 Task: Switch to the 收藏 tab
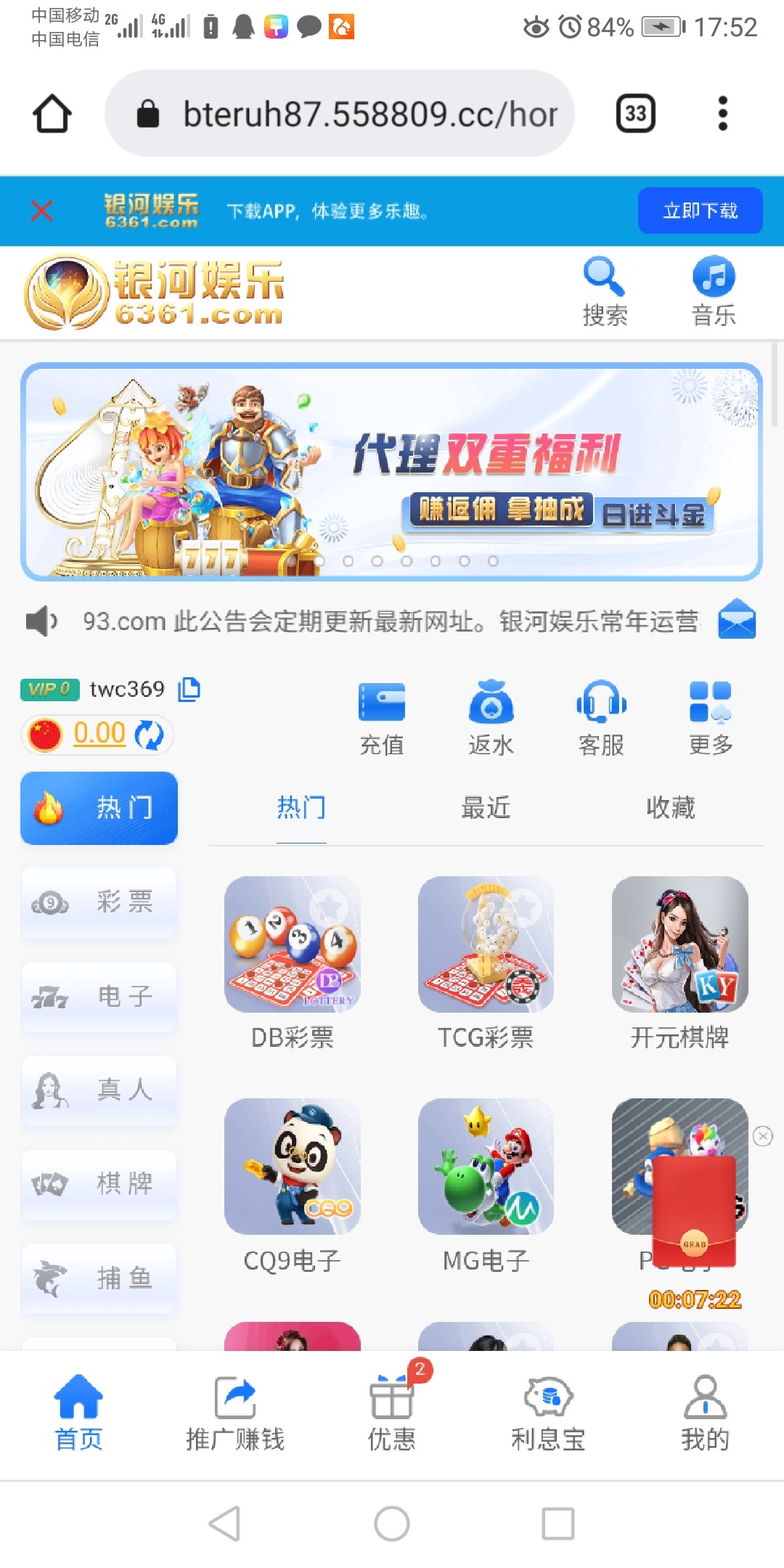[670, 807]
